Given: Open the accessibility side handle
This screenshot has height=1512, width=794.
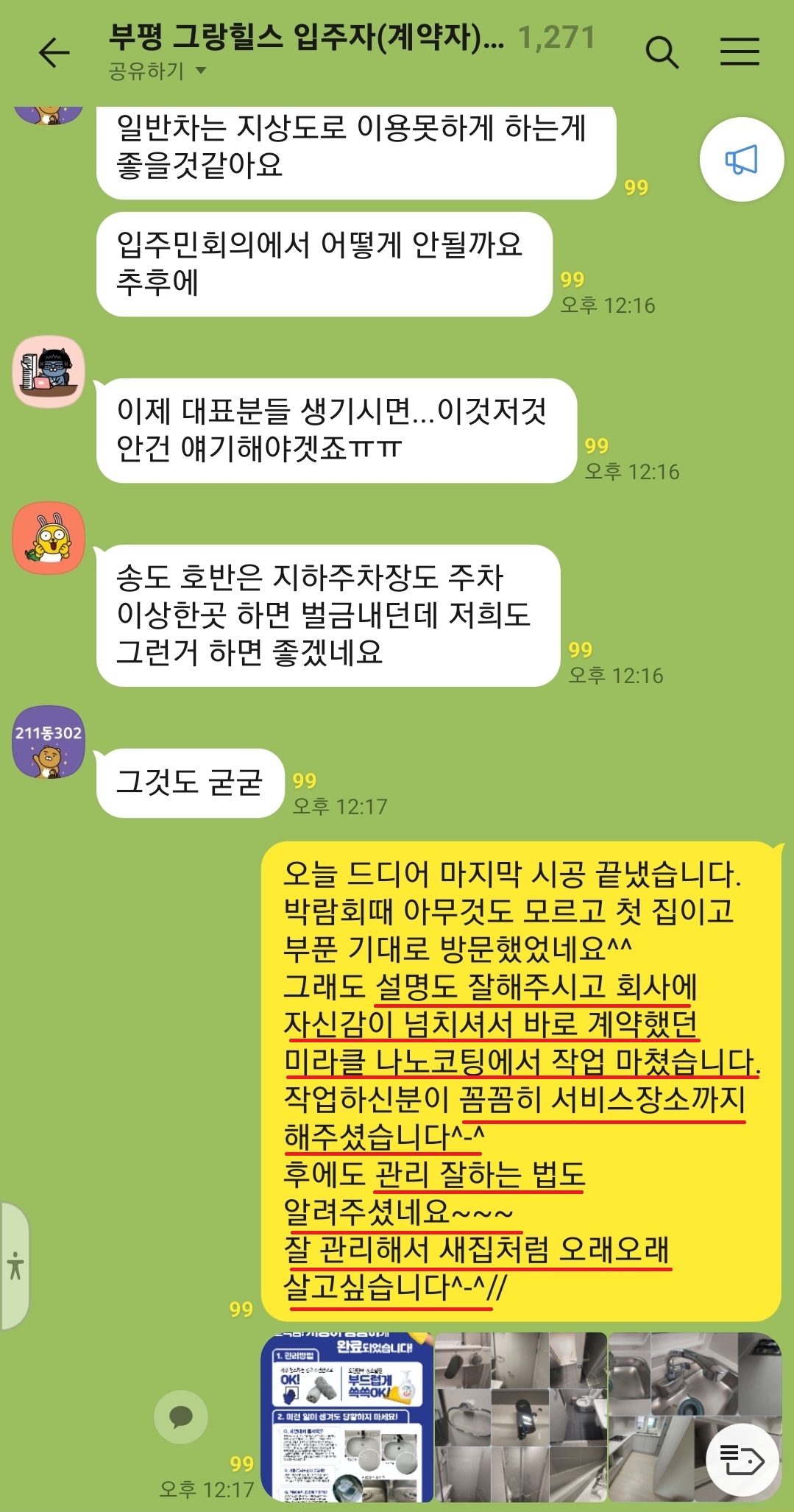Looking at the screenshot, I should (x=15, y=1266).
